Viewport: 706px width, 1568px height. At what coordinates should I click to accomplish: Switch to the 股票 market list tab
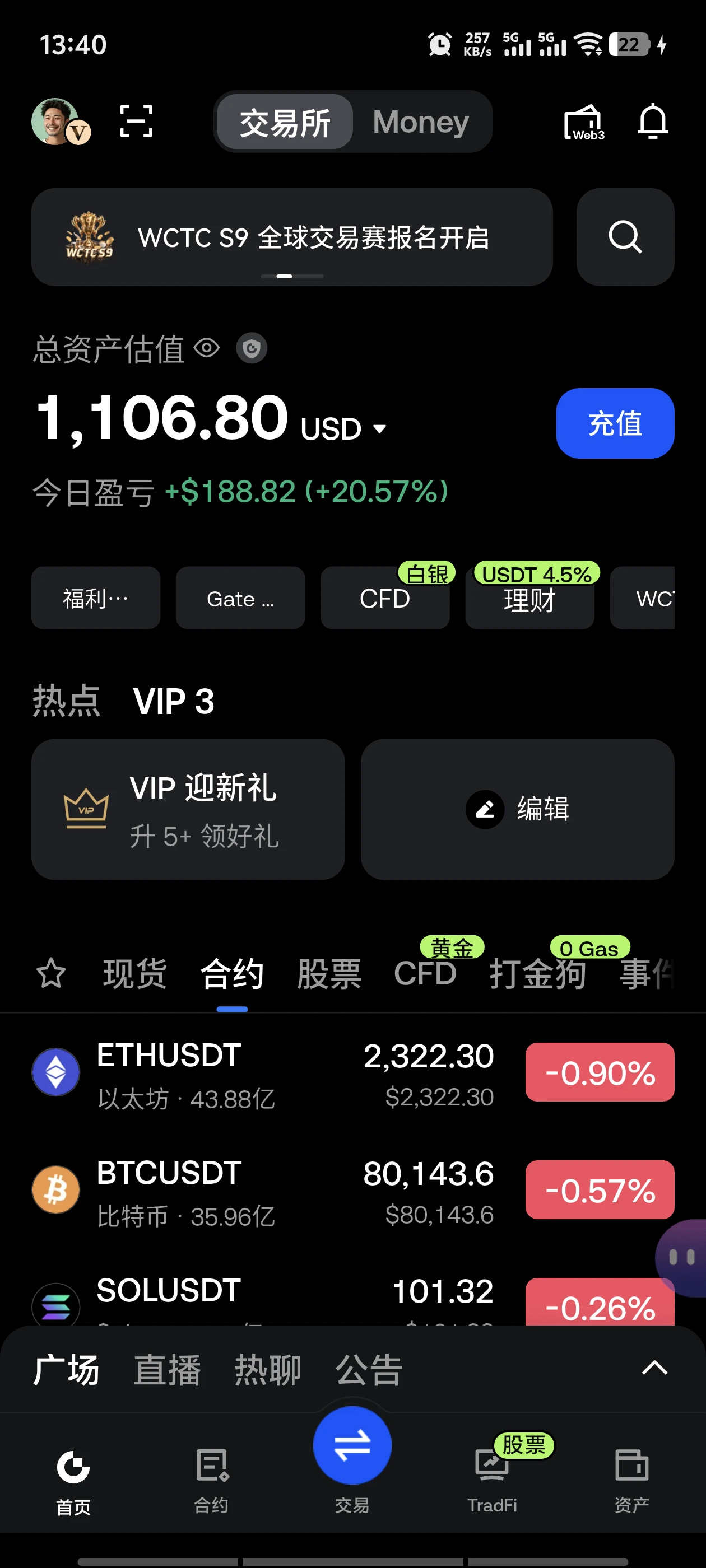pyautogui.click(x=329, y=973)
